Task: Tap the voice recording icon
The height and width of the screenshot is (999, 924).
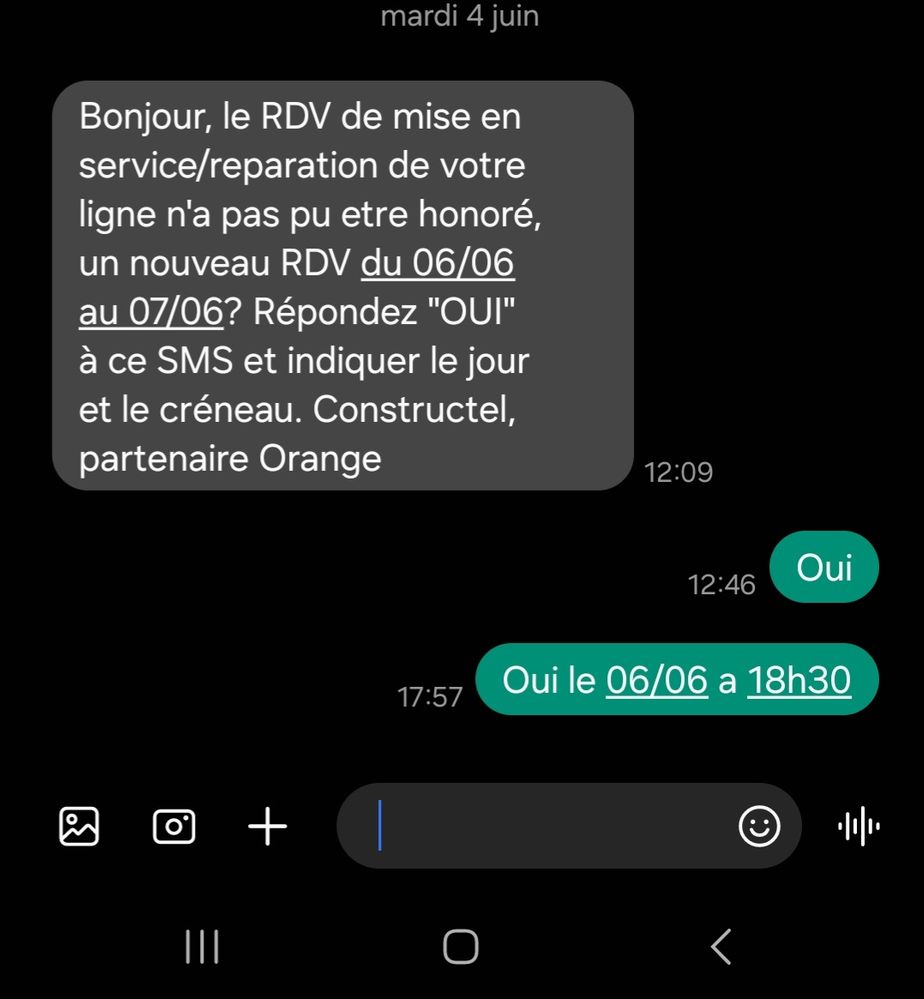Action: (857, 826)
